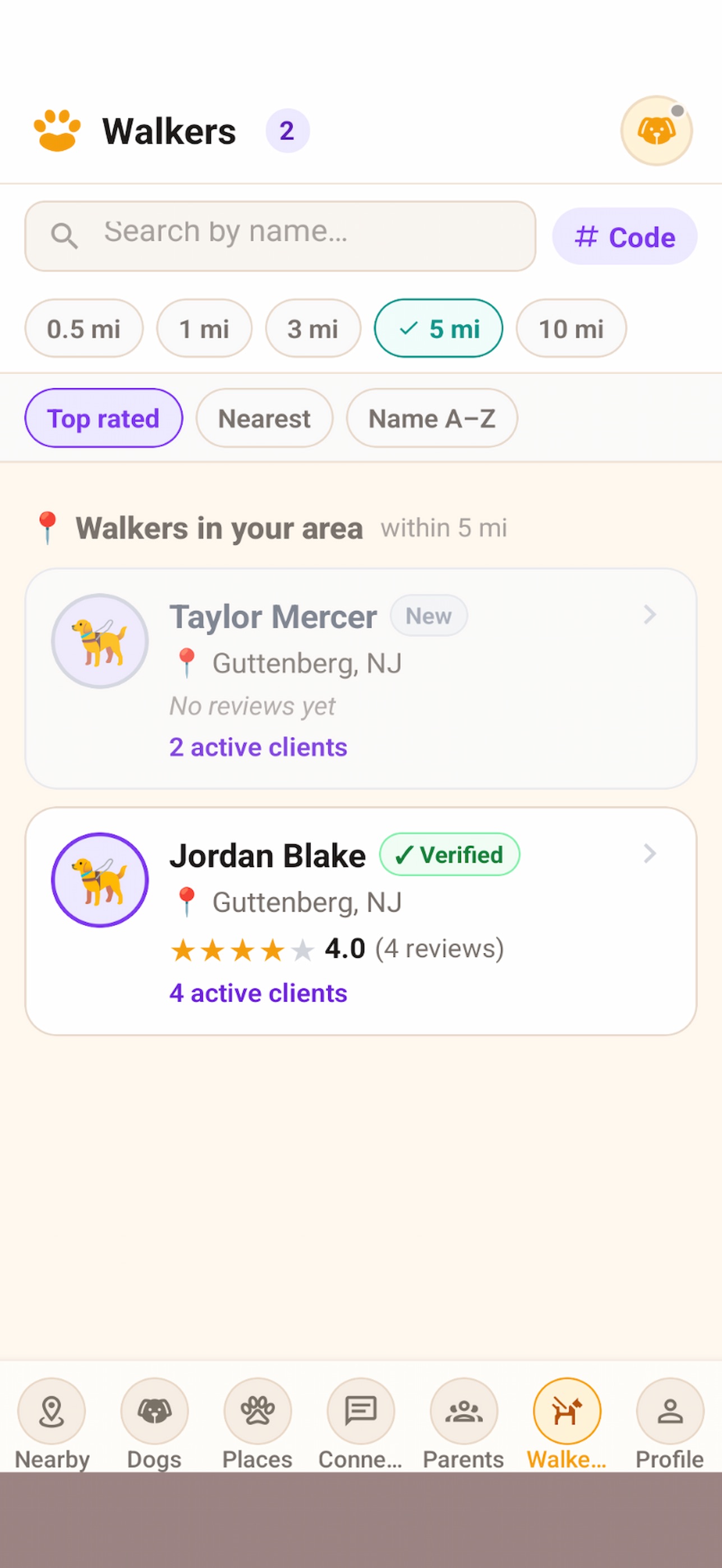Viewport: 722px width, 1568px height.
Task: Choose the 1 mi radius
Action: point(204,329)
